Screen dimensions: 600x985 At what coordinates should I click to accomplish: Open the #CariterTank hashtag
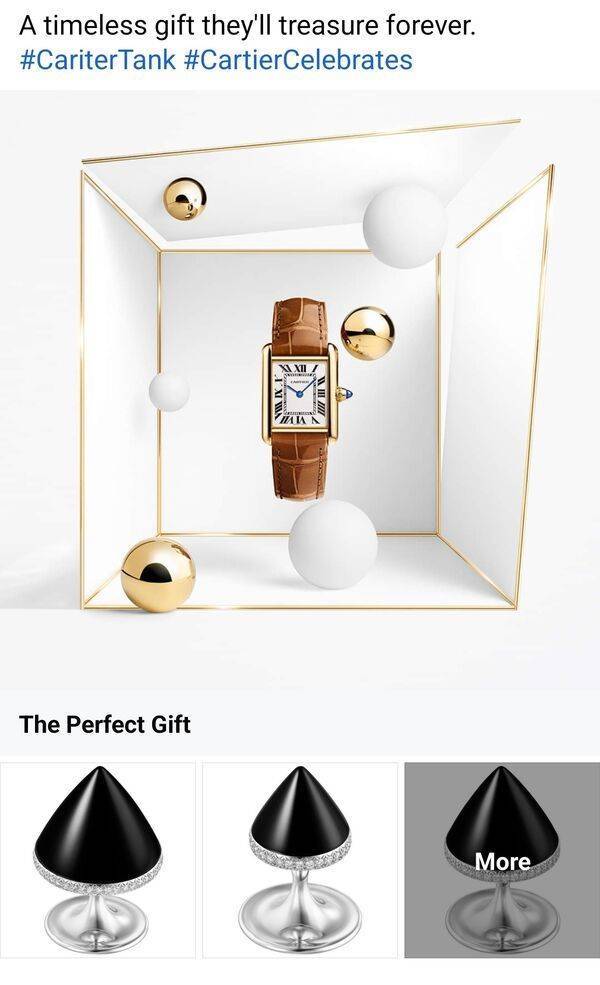pos(97,59)
